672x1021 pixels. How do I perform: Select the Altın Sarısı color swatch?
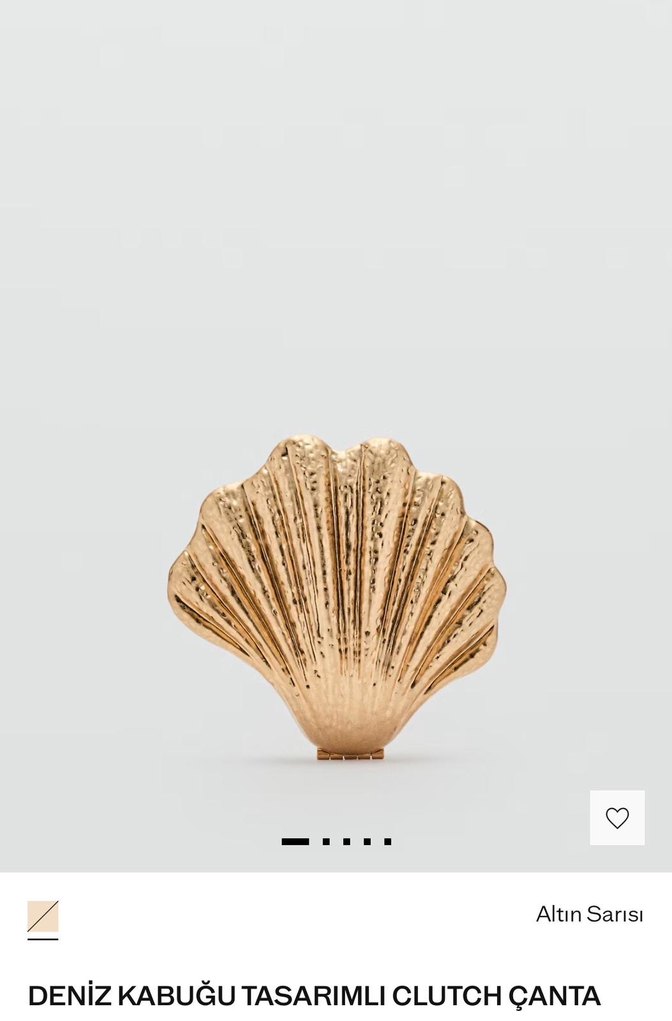pos(43,917)
